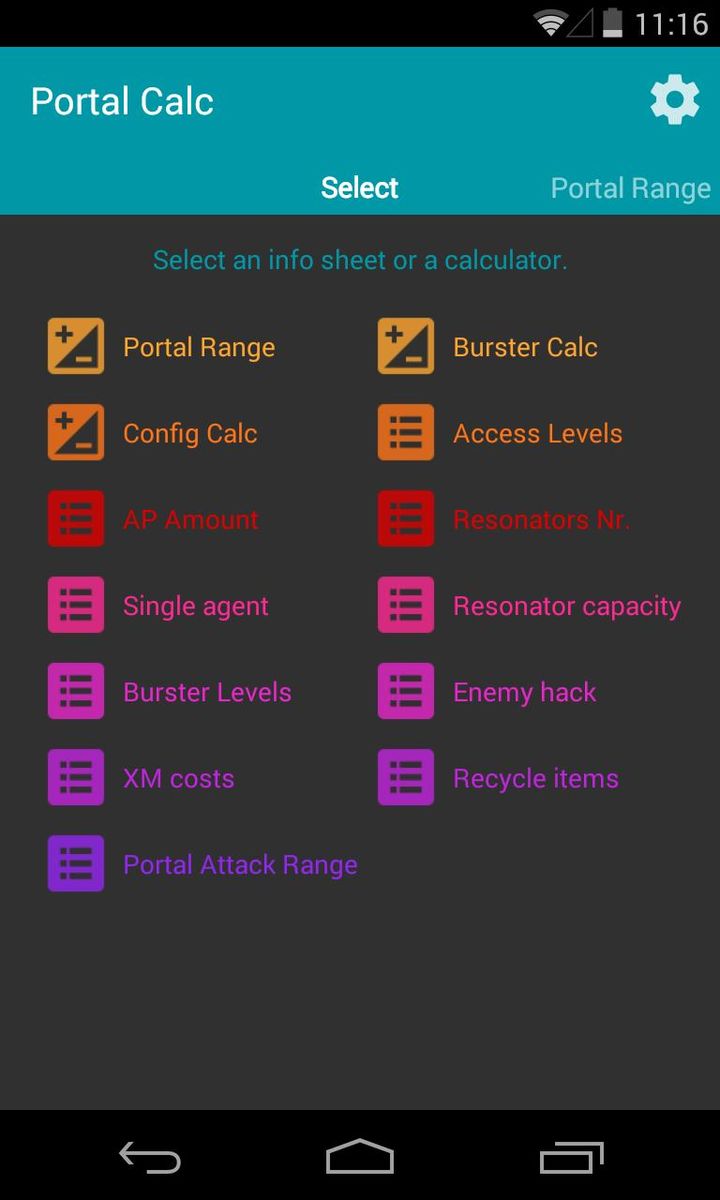Select the Burster Levels purple icon
The image size is (720, 1200).
tap(75, 690)
